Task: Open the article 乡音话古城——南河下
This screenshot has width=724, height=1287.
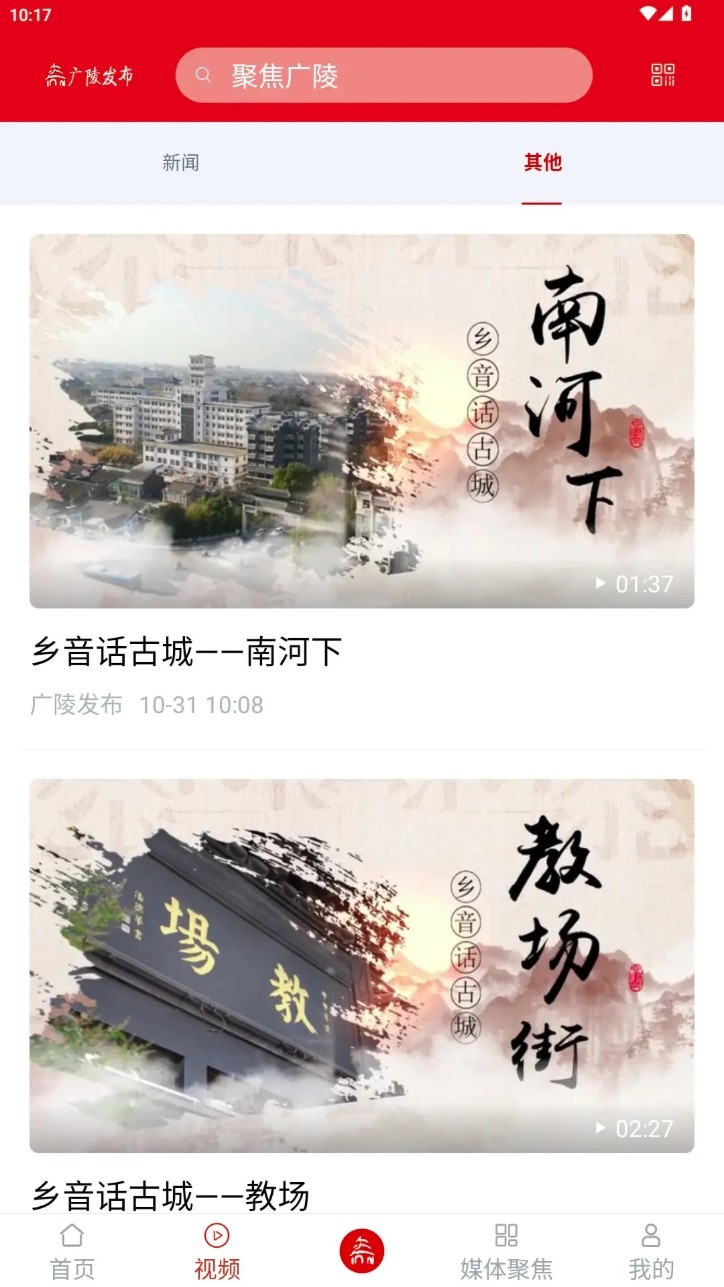Action: pyautogui.click(x=188, y=651)
